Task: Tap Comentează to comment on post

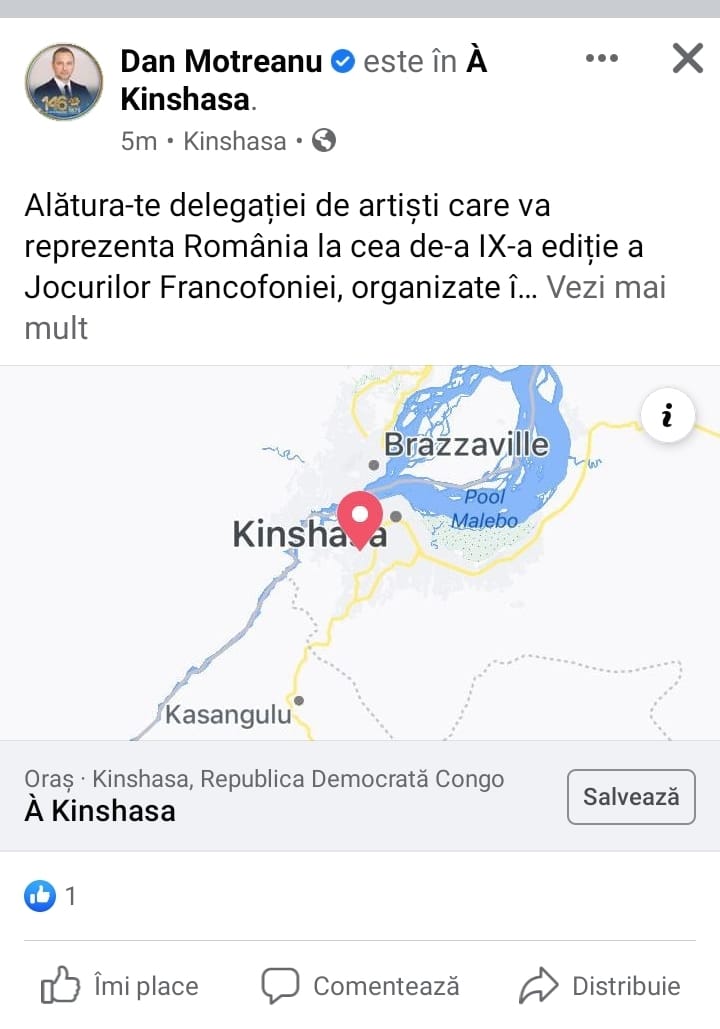Action: click(361, 986)
